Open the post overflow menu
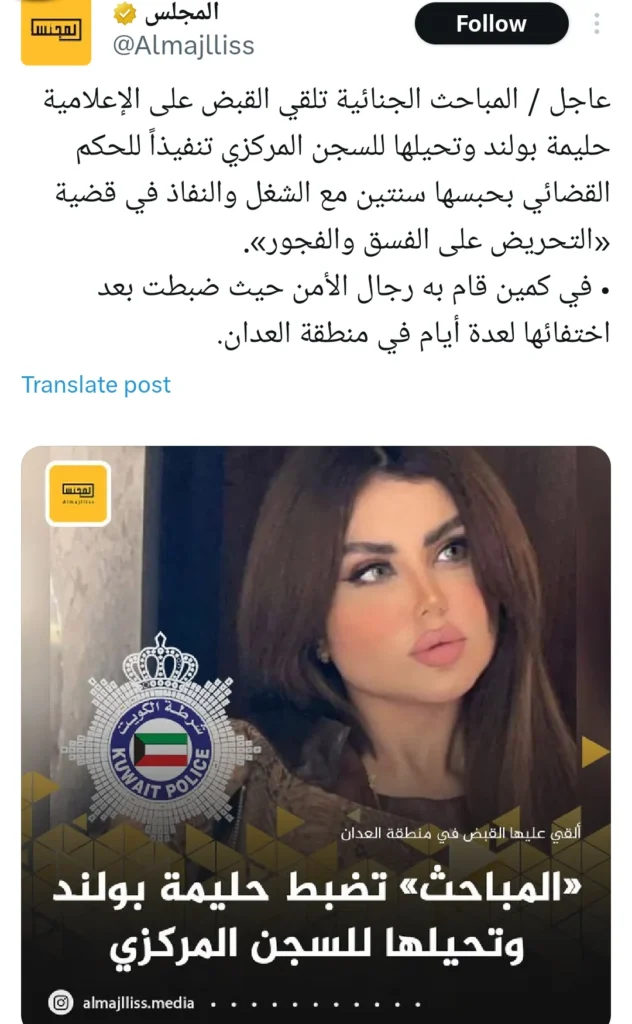 597,24
